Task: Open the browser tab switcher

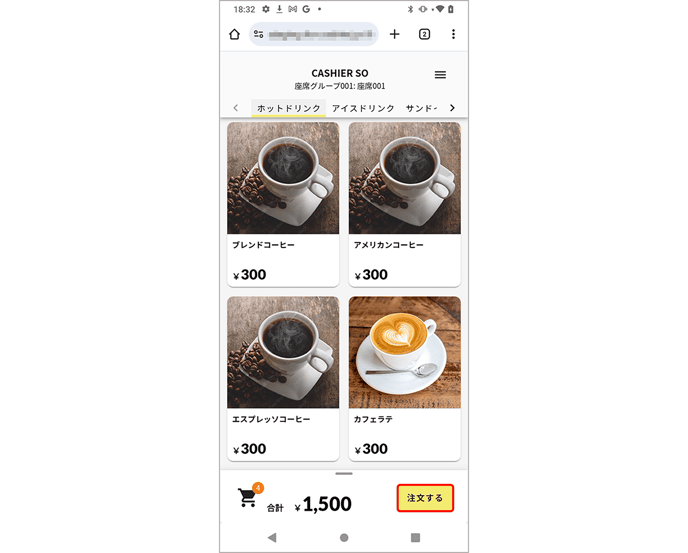Action: coord(424,34)
